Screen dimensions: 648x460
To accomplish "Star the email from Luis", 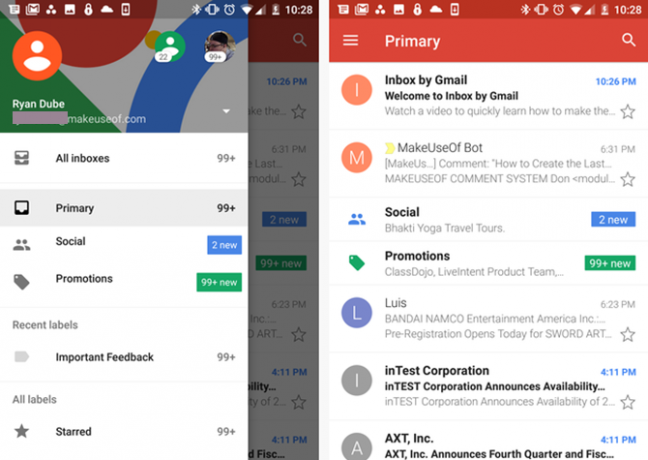I will click(627, 334).
